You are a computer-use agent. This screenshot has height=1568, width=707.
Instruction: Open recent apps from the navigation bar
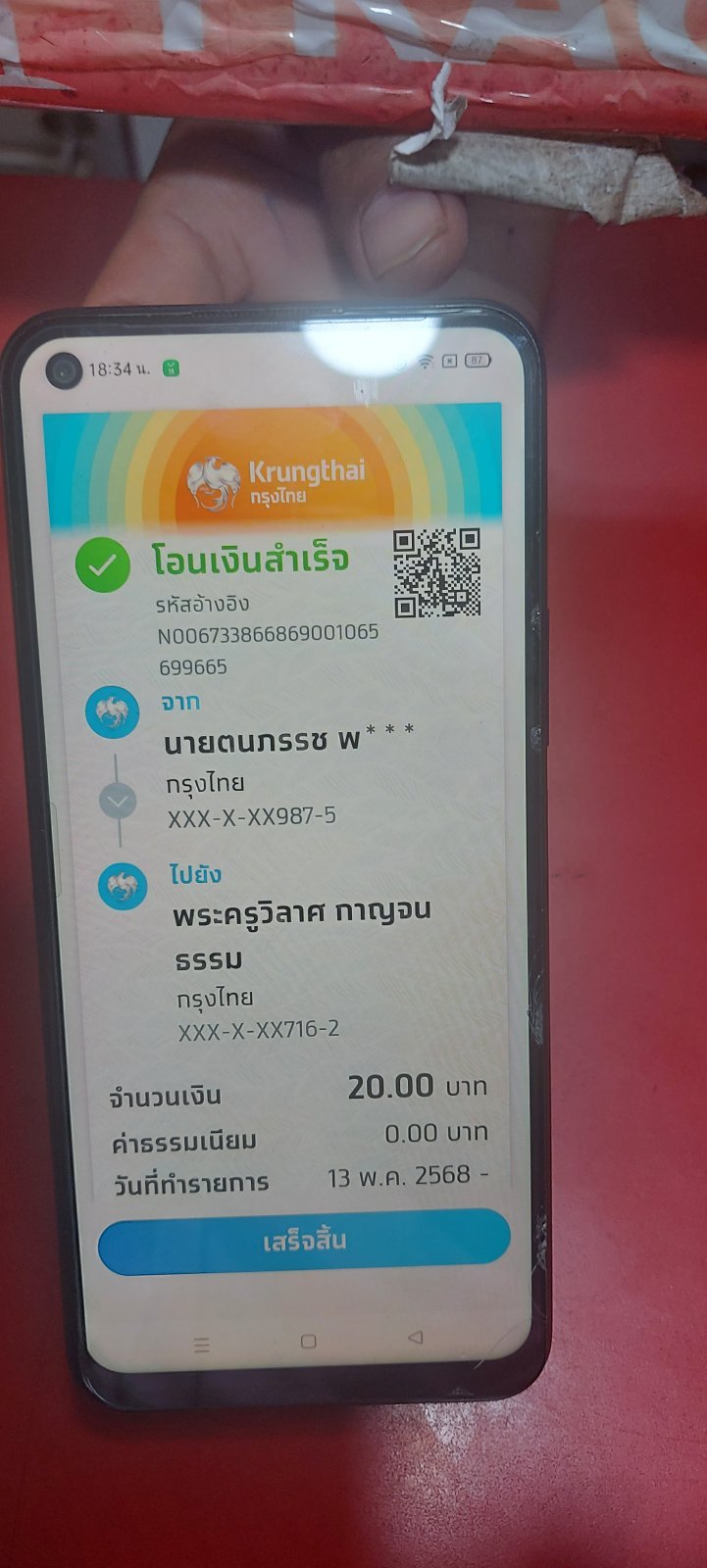[x=202, y=1346]
